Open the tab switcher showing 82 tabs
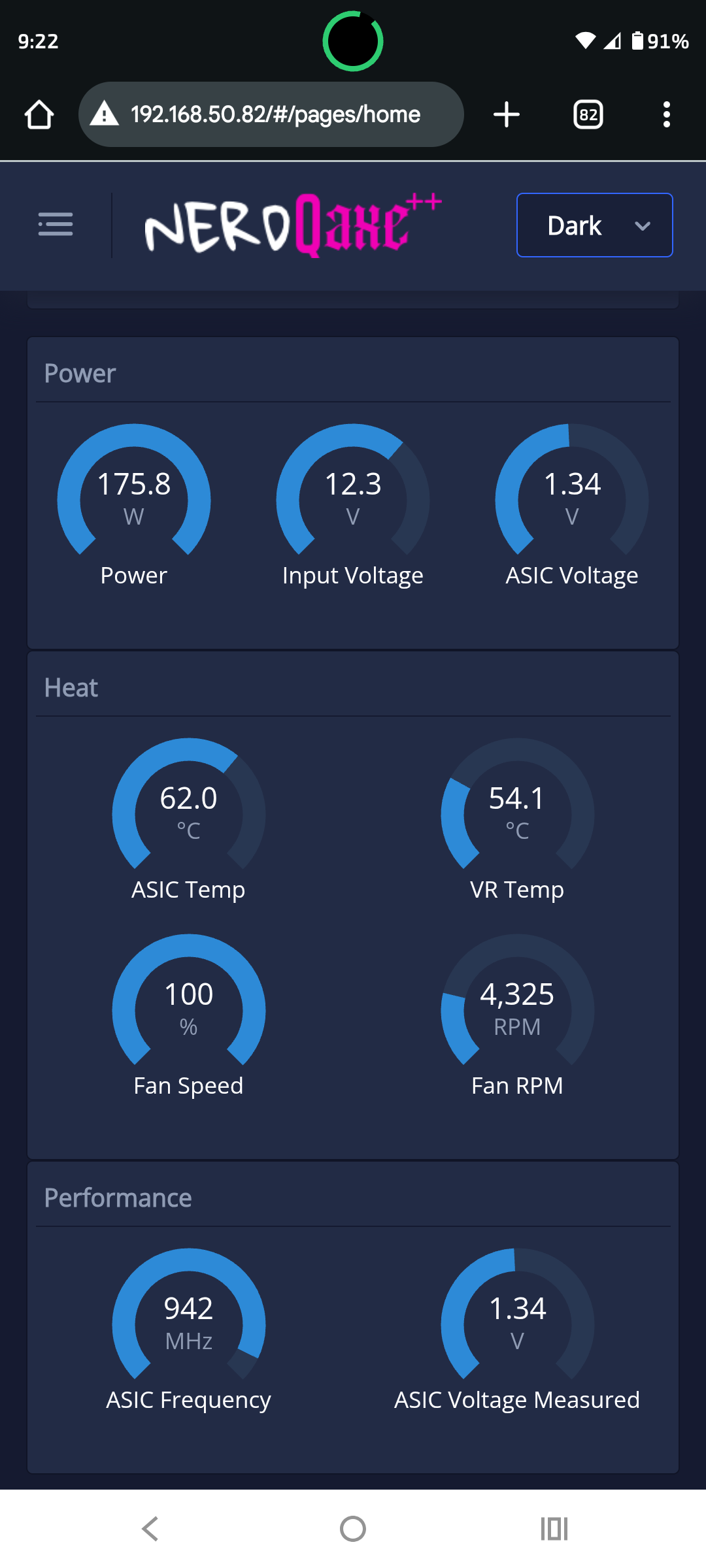Image resolution: width=706 pixels, height=1568 pixels. click(x=588, y=115)
